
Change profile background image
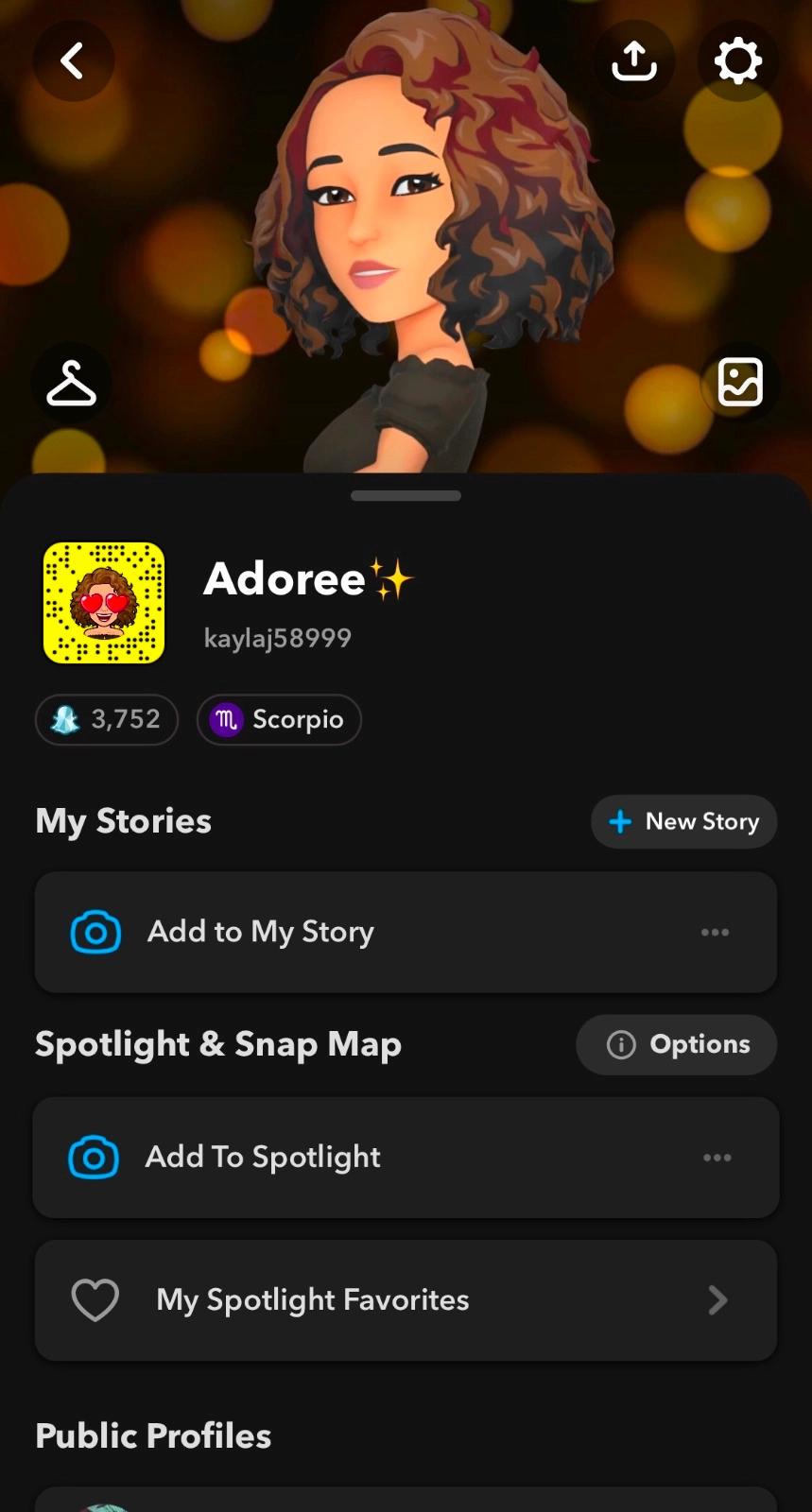point(739,383)
